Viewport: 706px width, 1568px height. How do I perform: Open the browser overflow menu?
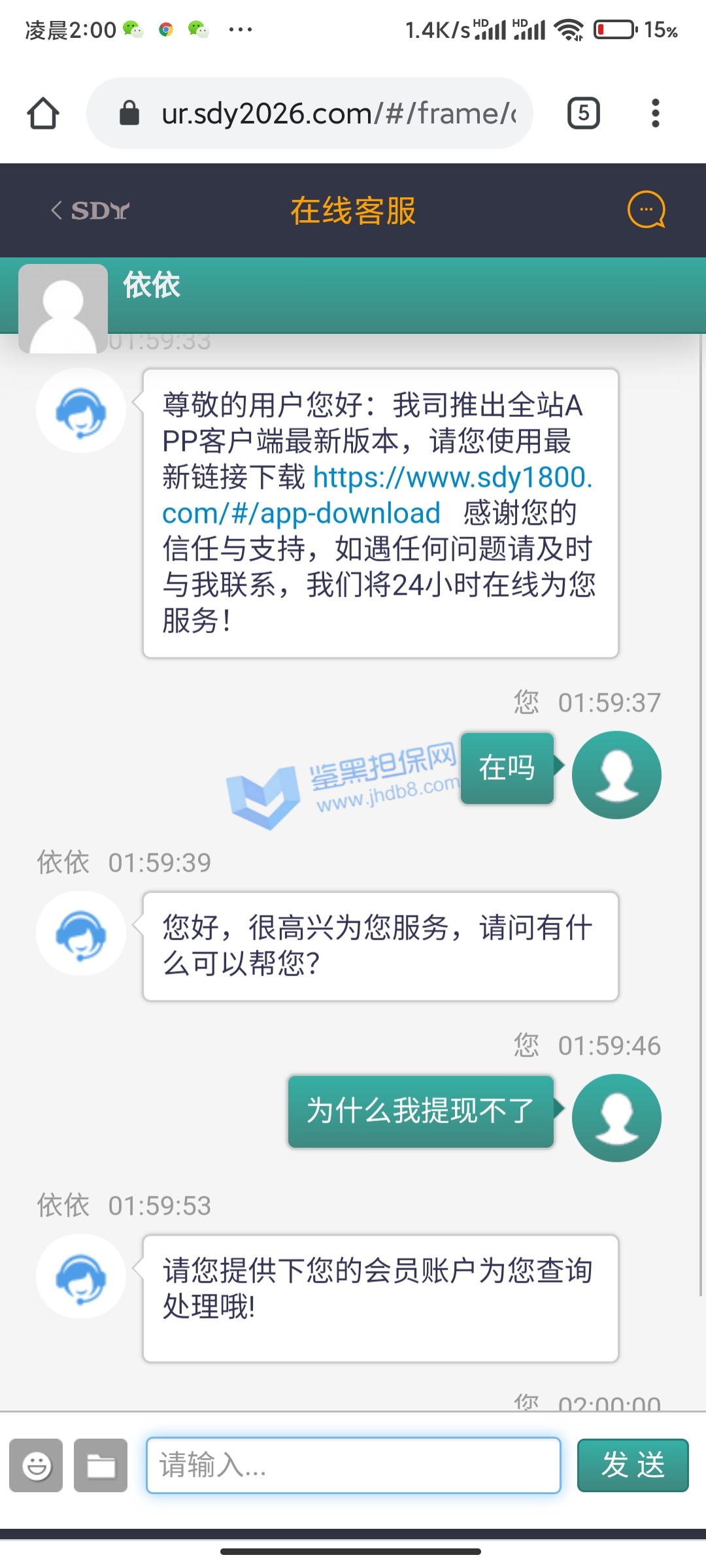coord(655,113)
